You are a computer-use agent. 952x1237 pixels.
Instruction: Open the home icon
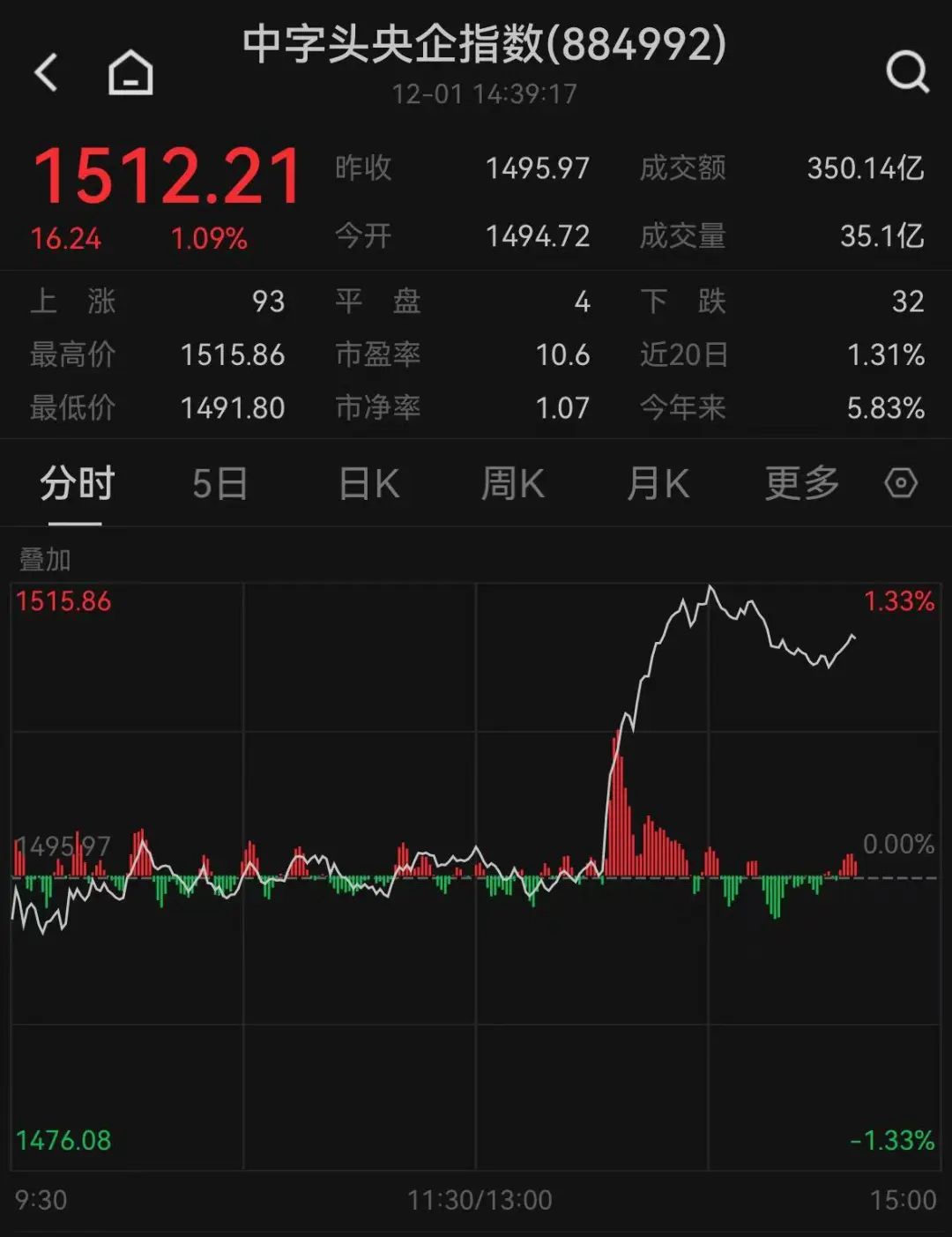tap(130, 72)
